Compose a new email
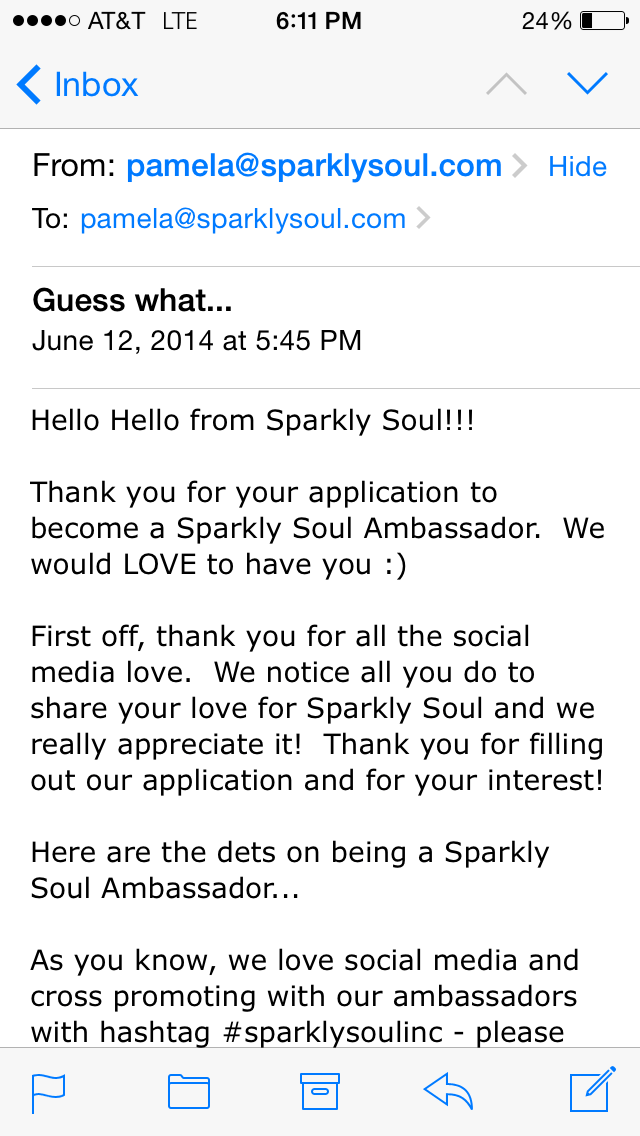The image size is (640, 1136). (590, 1092)
